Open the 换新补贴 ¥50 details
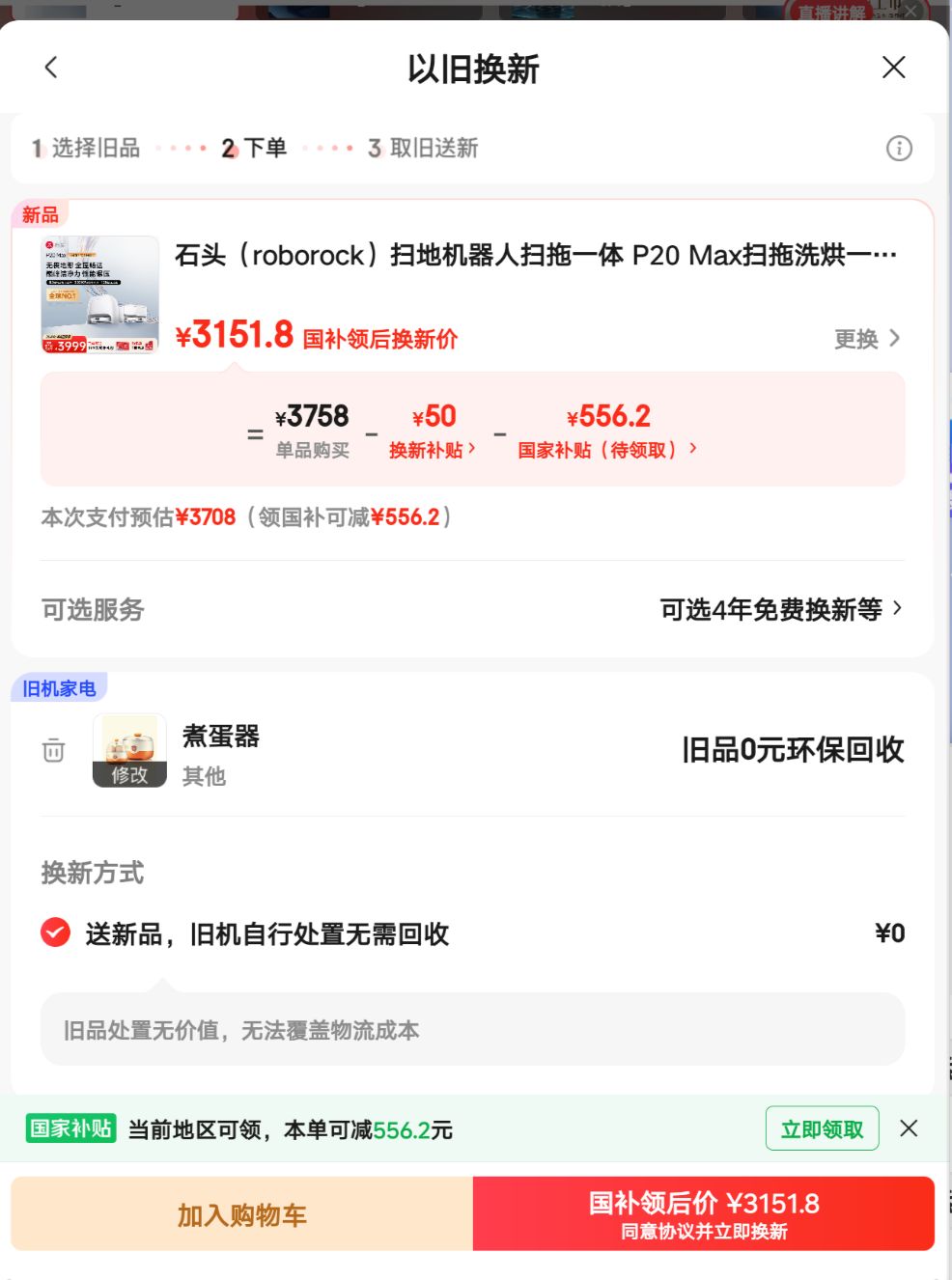952x1280 pixels. (x=433, y=431)
